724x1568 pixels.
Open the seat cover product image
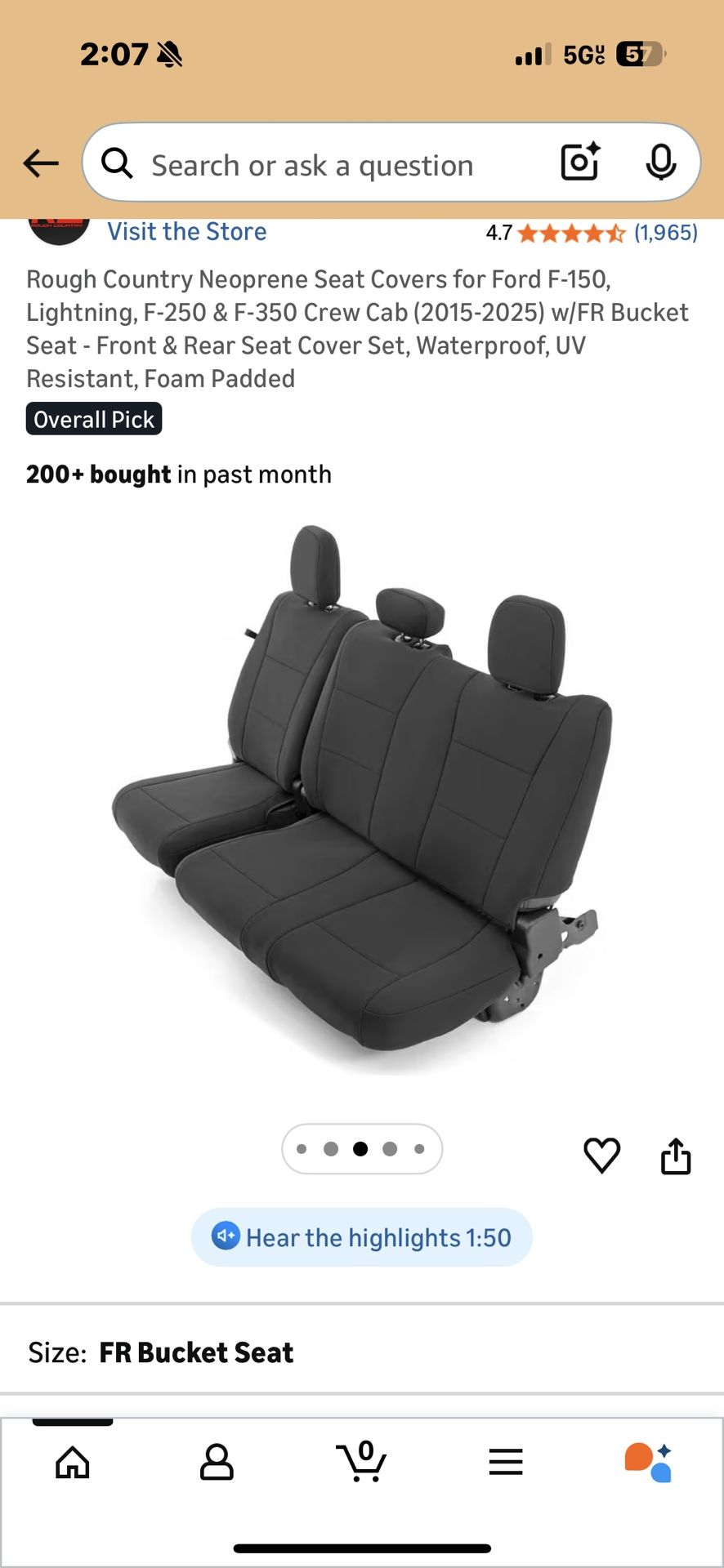[361, 796]
